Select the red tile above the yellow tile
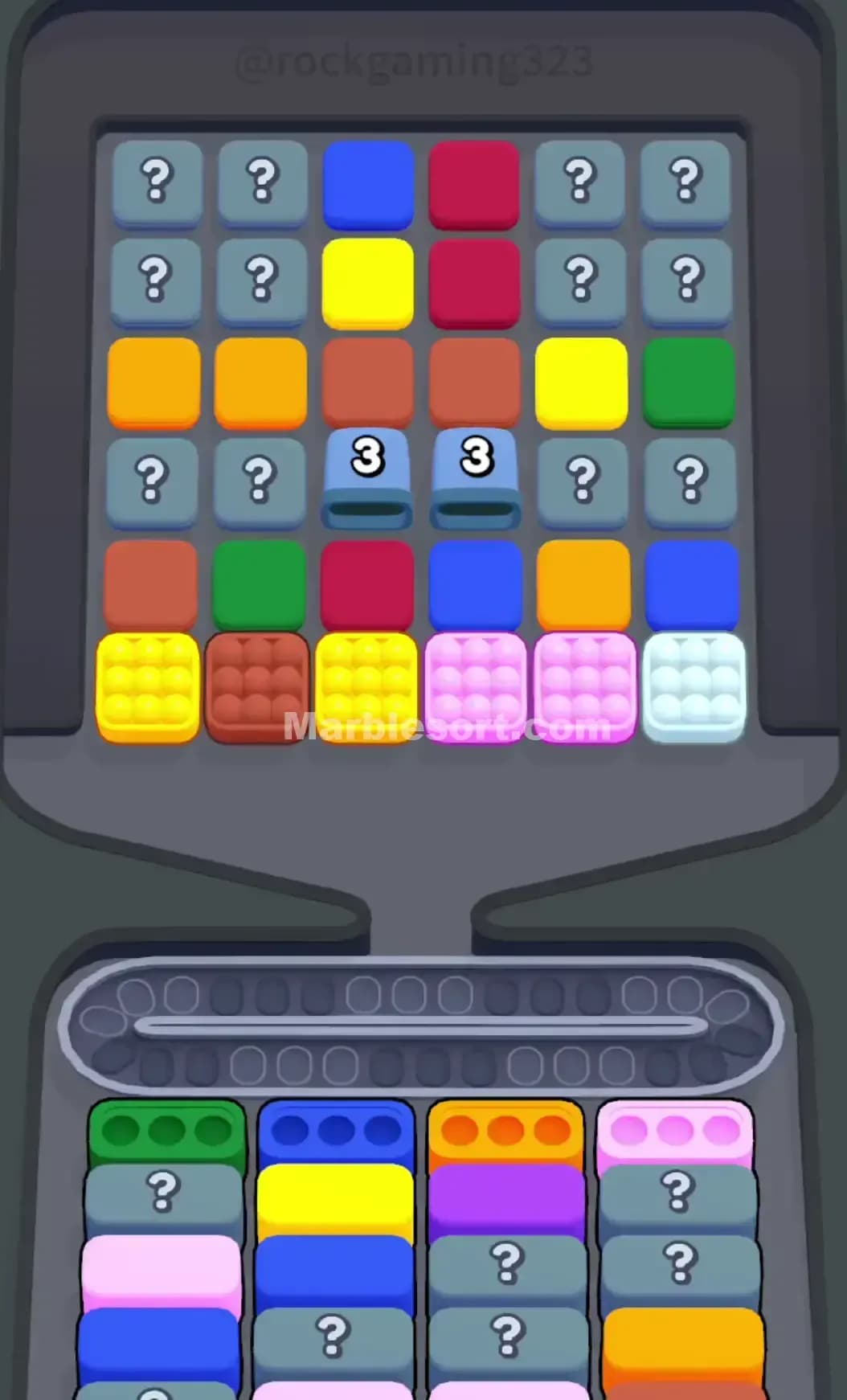 (x=474, y=183)
